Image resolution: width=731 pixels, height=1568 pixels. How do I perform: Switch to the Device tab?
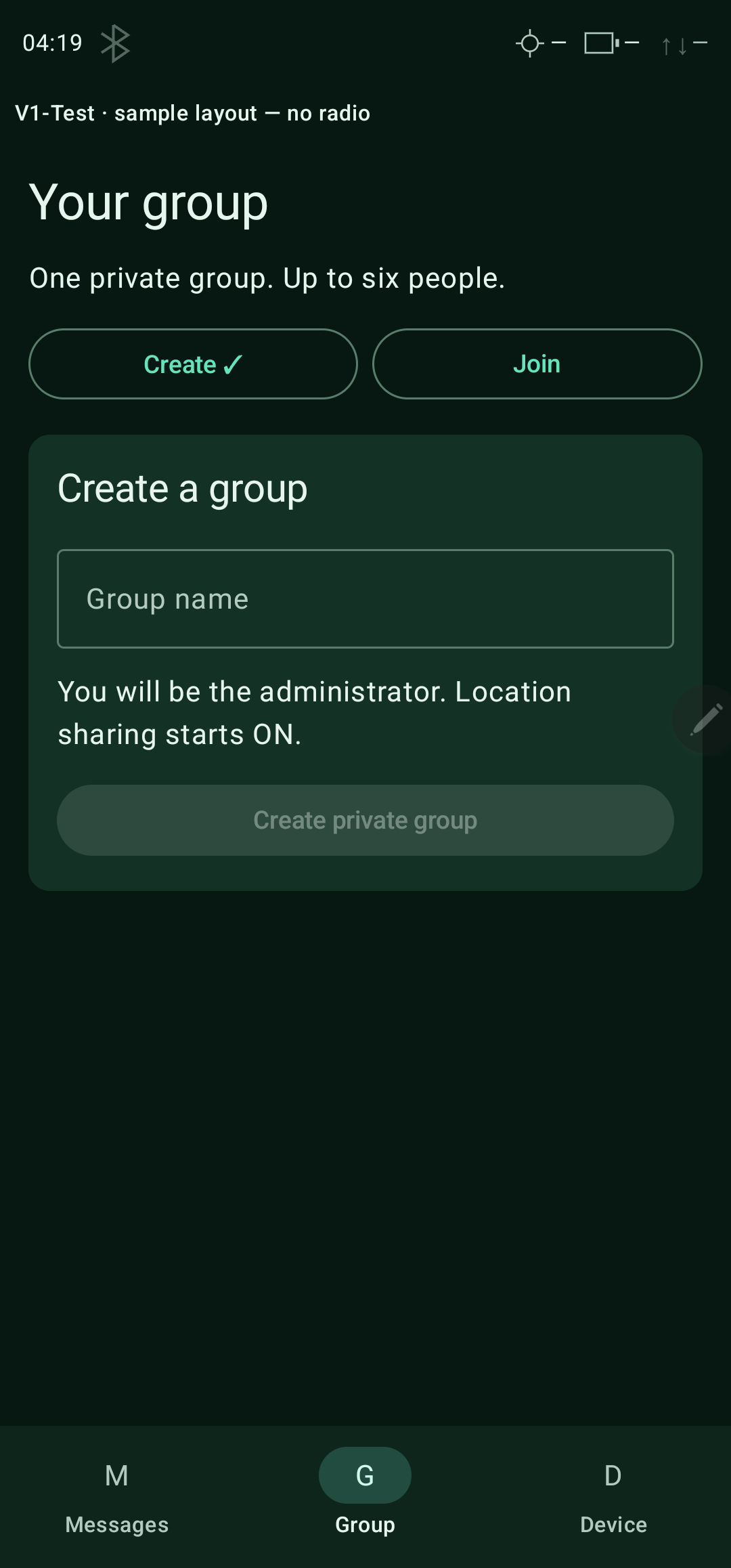(x=613, y=1497)
